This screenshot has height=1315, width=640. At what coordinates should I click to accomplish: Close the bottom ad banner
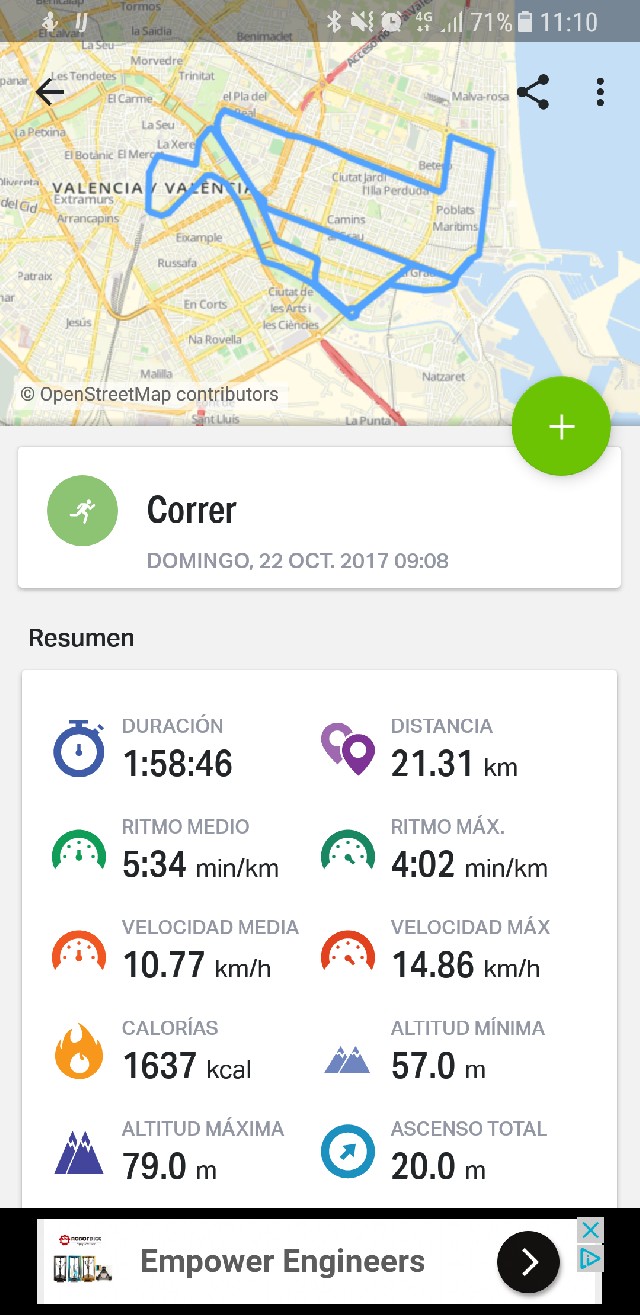pos(591,1230)
